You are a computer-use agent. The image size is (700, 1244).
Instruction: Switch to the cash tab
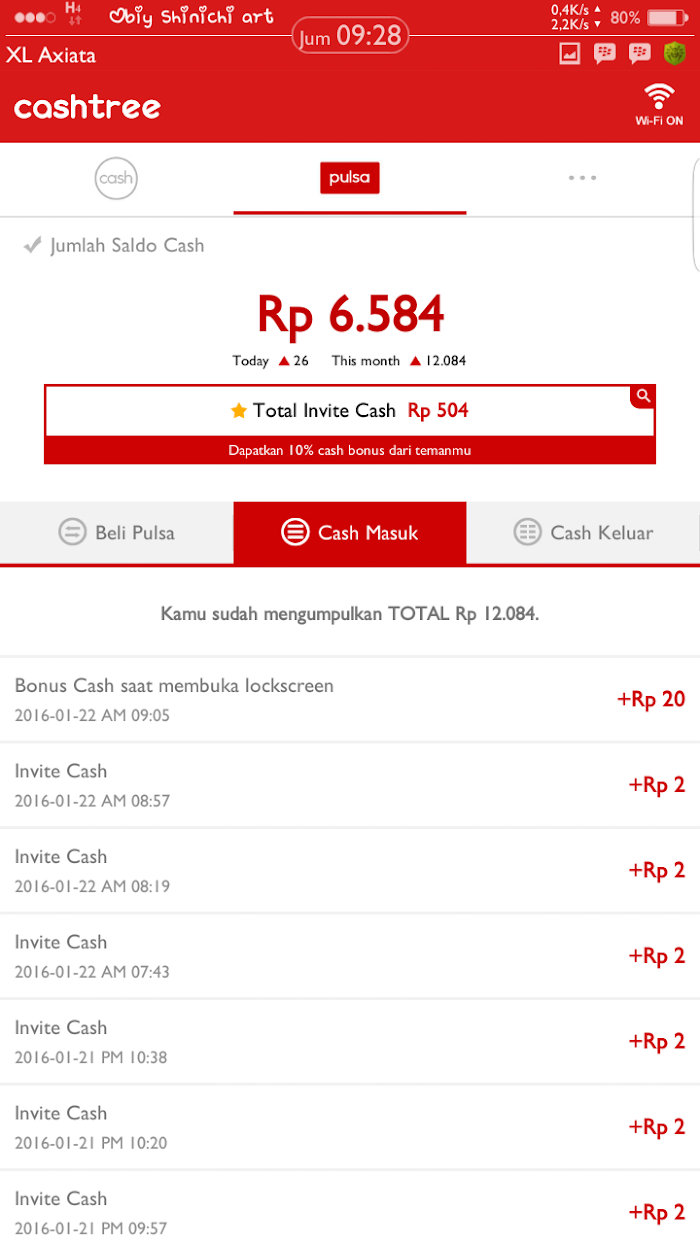point(116,179)
